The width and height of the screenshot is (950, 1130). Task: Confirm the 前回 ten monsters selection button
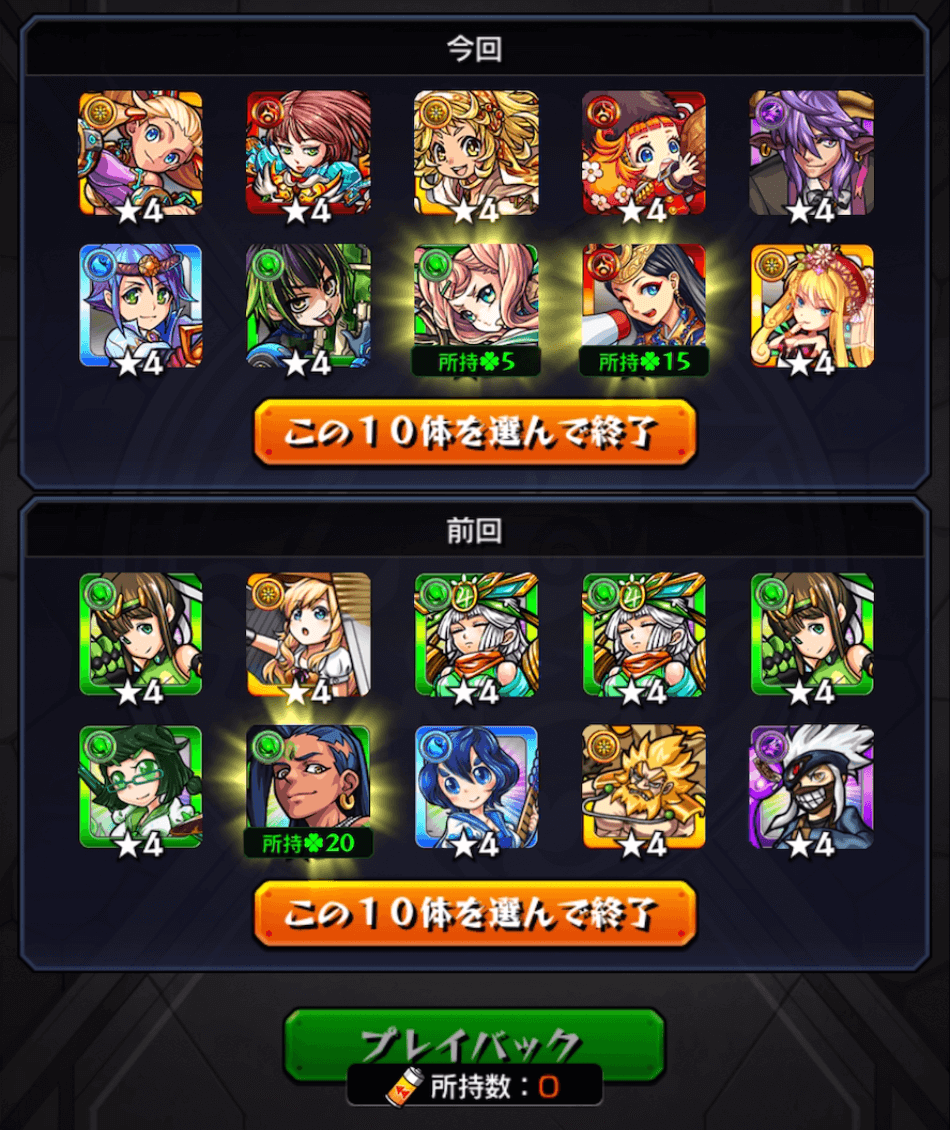(475, 913)
